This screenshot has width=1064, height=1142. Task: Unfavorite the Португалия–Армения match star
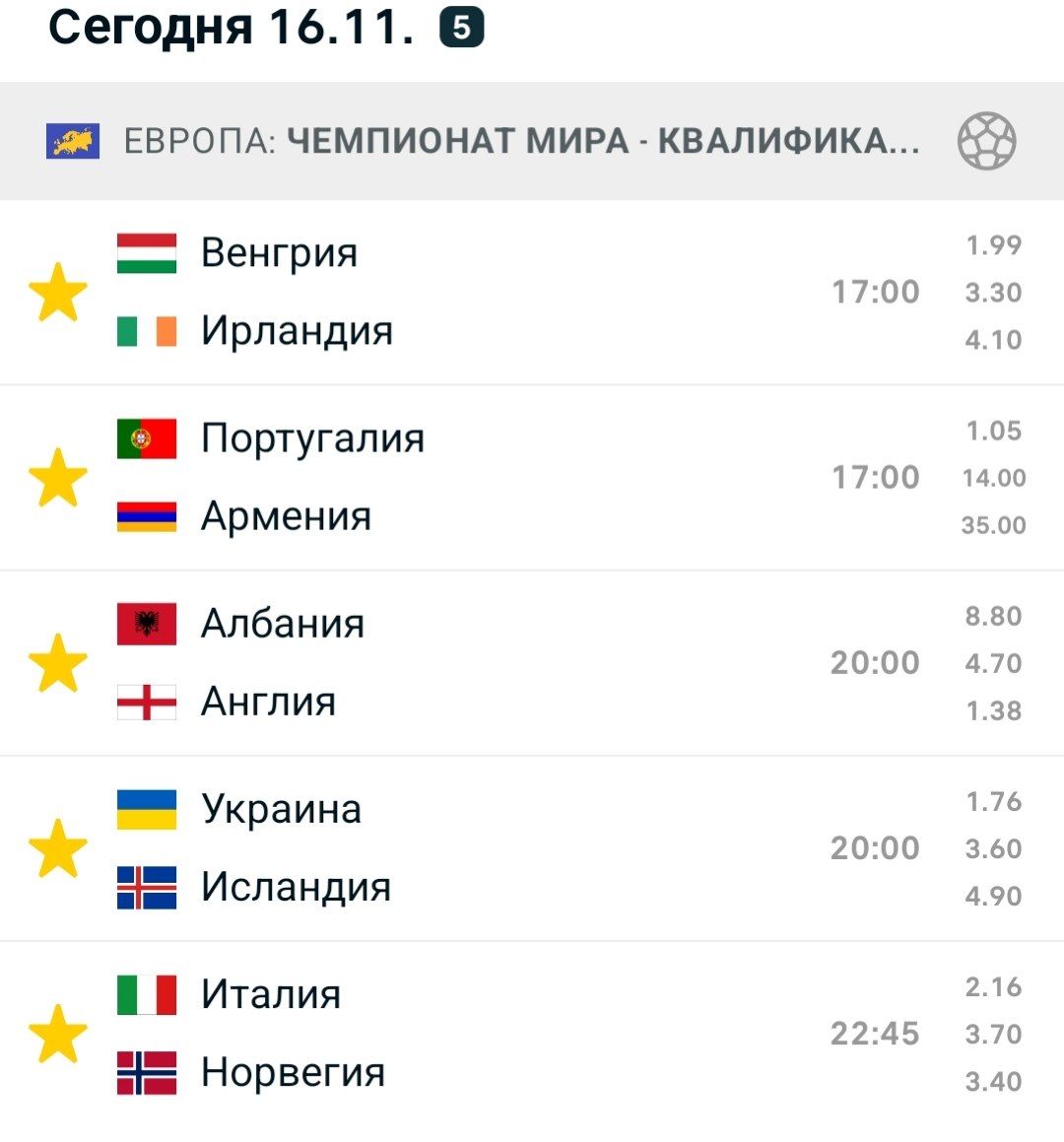tap(58, 478)
